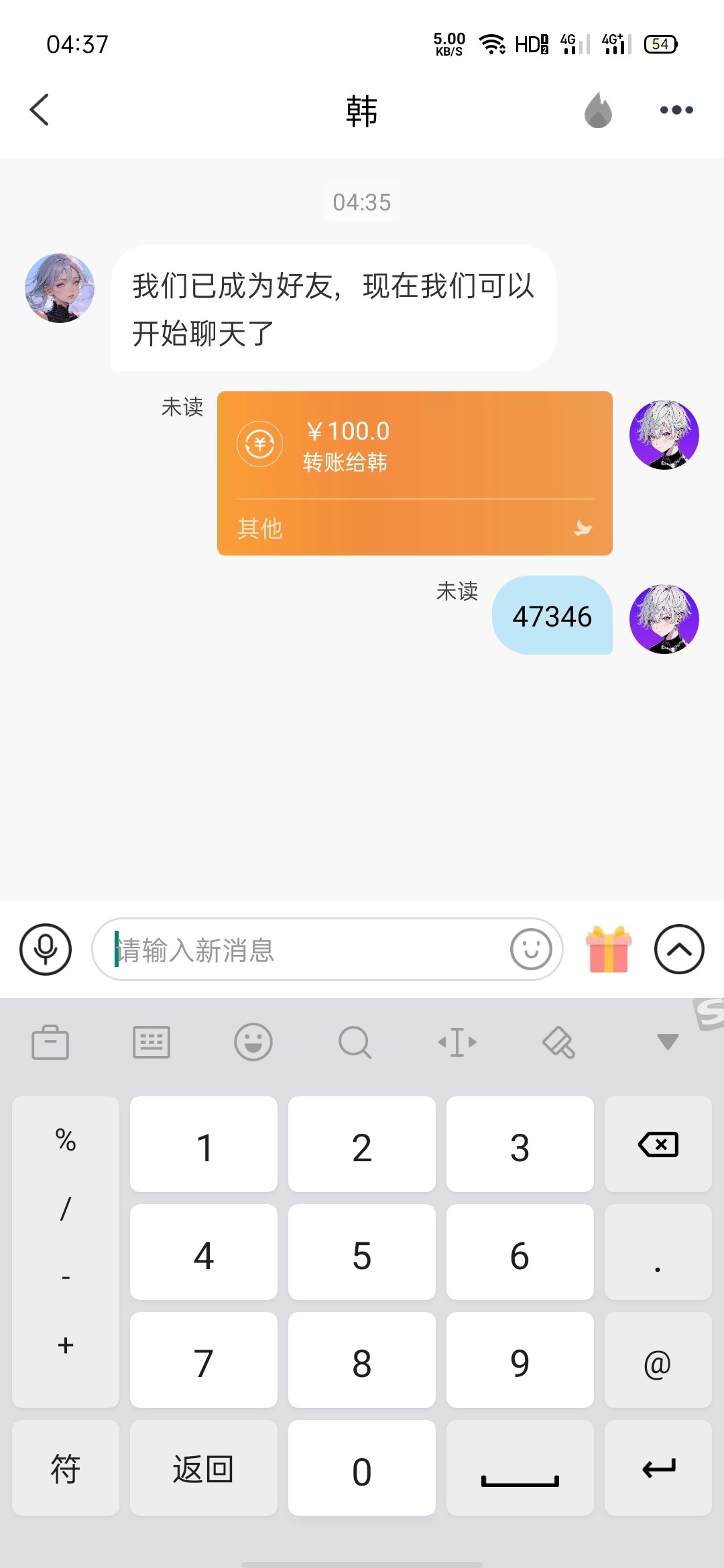Switch keyboard layout via keyboard icon

[x=152, y=1042]
